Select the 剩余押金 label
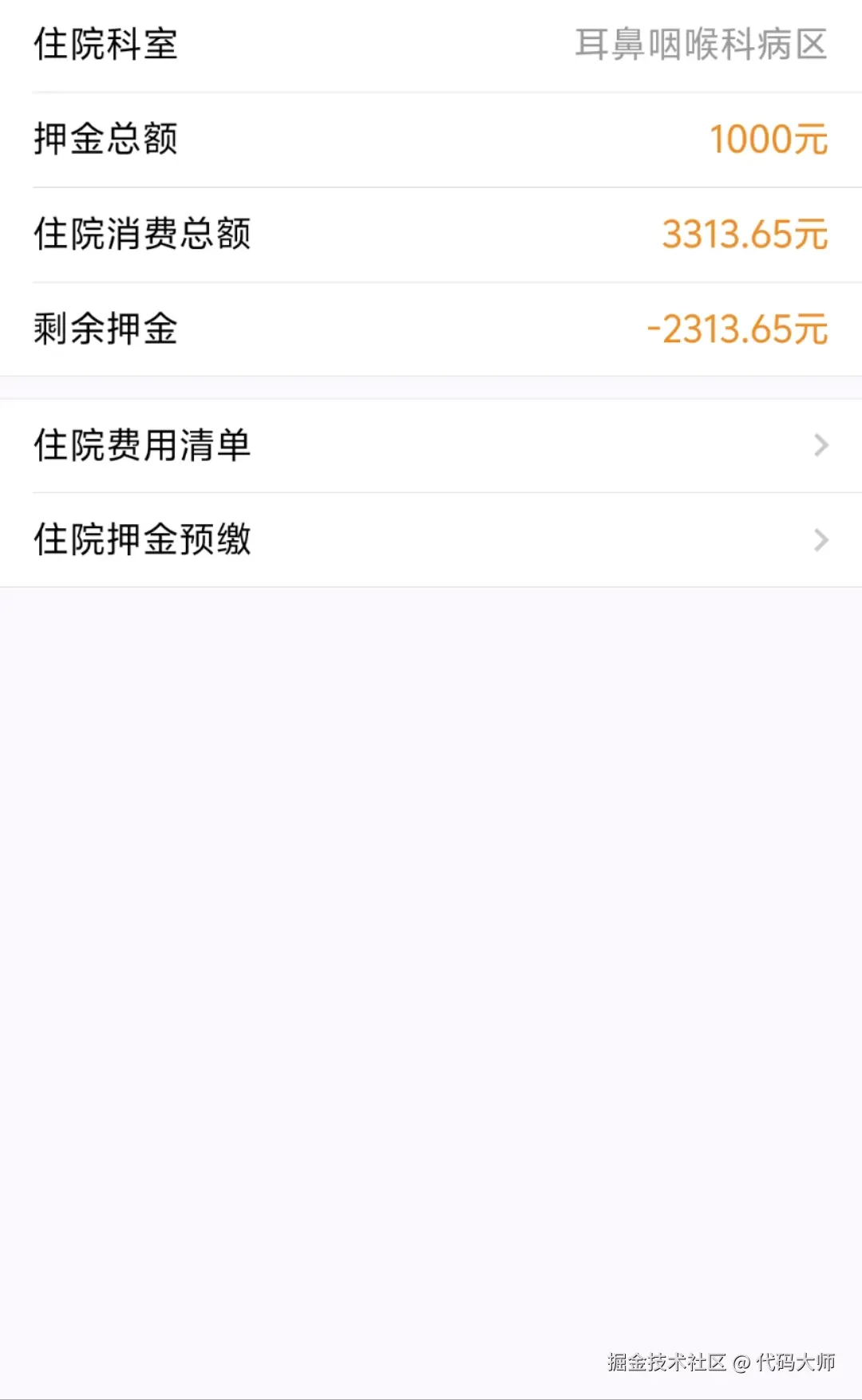This screenshot has height=1400, width=862. (105, 329)
